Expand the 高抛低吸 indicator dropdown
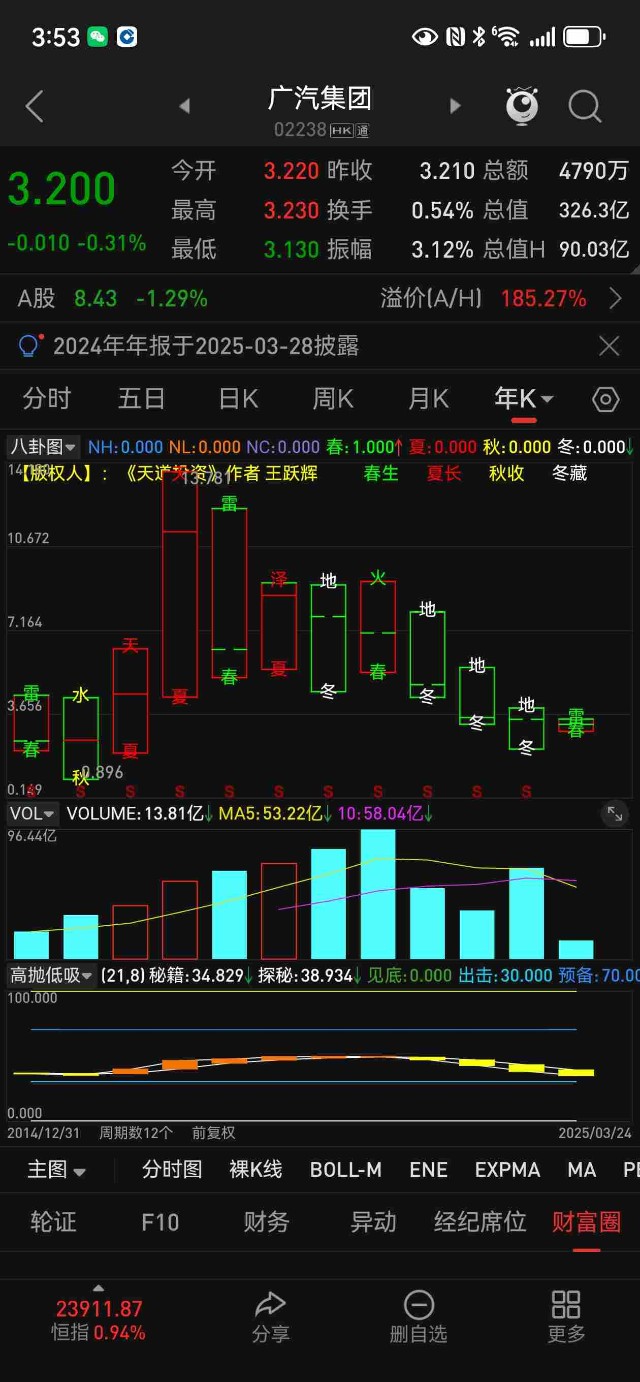This screenshot has width=640, height=1382. pos(52,975)
